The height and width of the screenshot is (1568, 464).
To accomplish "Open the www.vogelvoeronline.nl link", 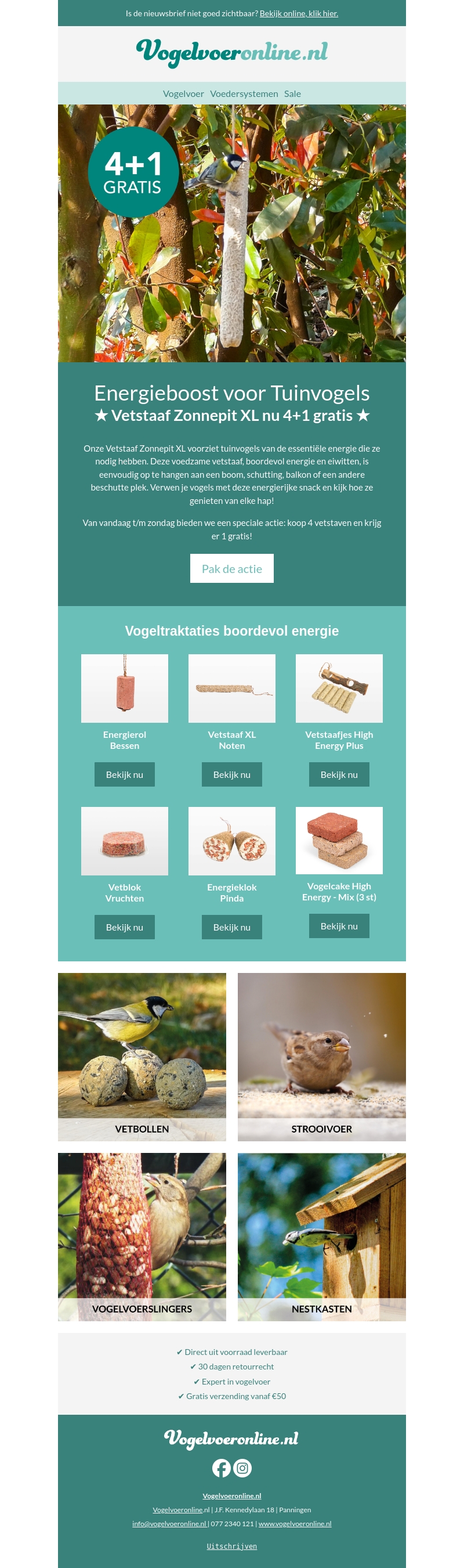I will (x=295, y=1523).
